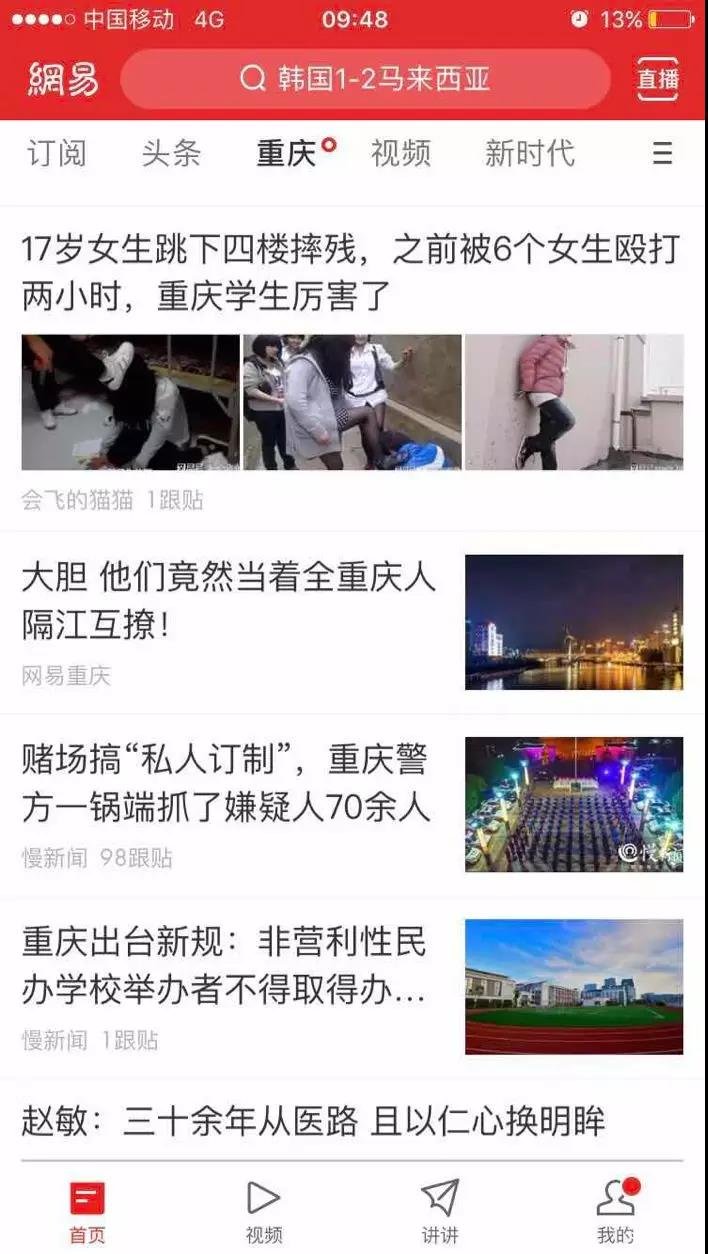708x1254 pixels.
Task: Open the 我的 profile tab
Action: point(616,1211)
